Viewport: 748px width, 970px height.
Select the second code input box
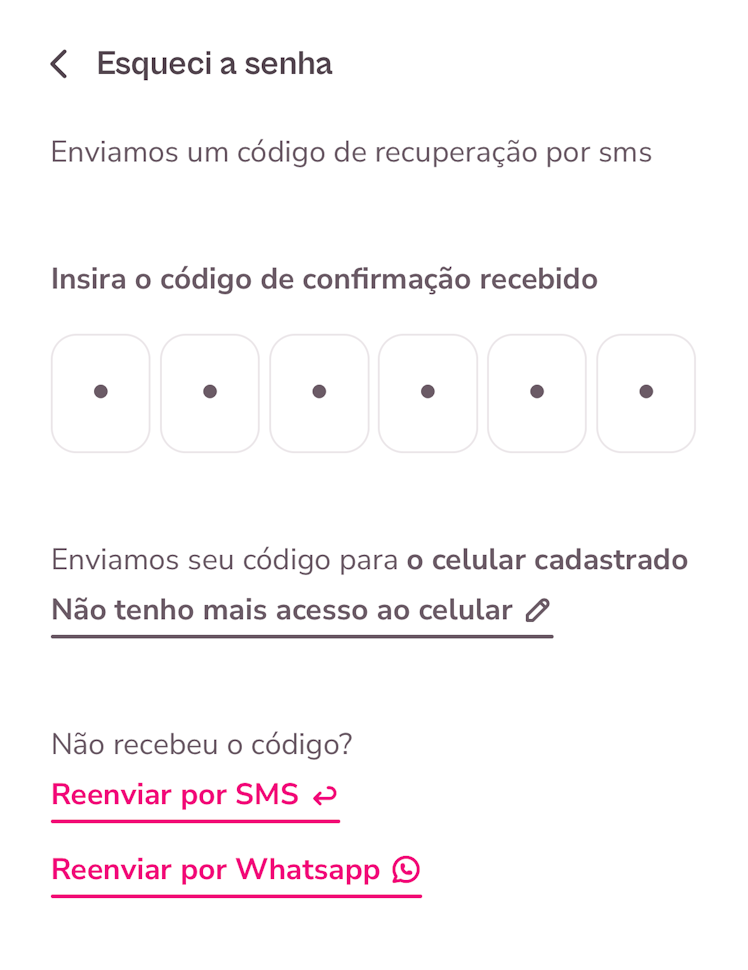tap(209, 392)
